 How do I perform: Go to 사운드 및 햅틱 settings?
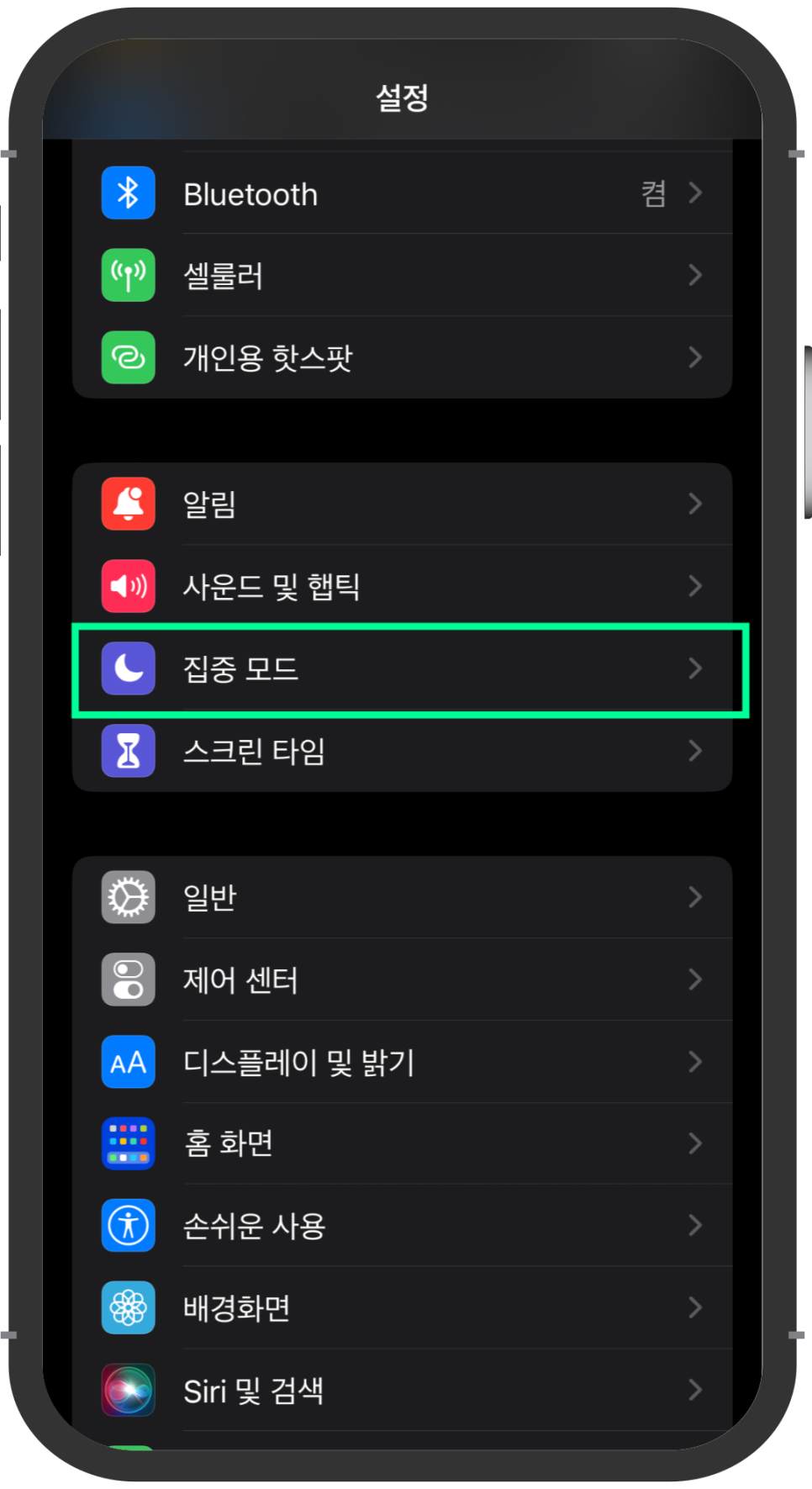(402, 586)
